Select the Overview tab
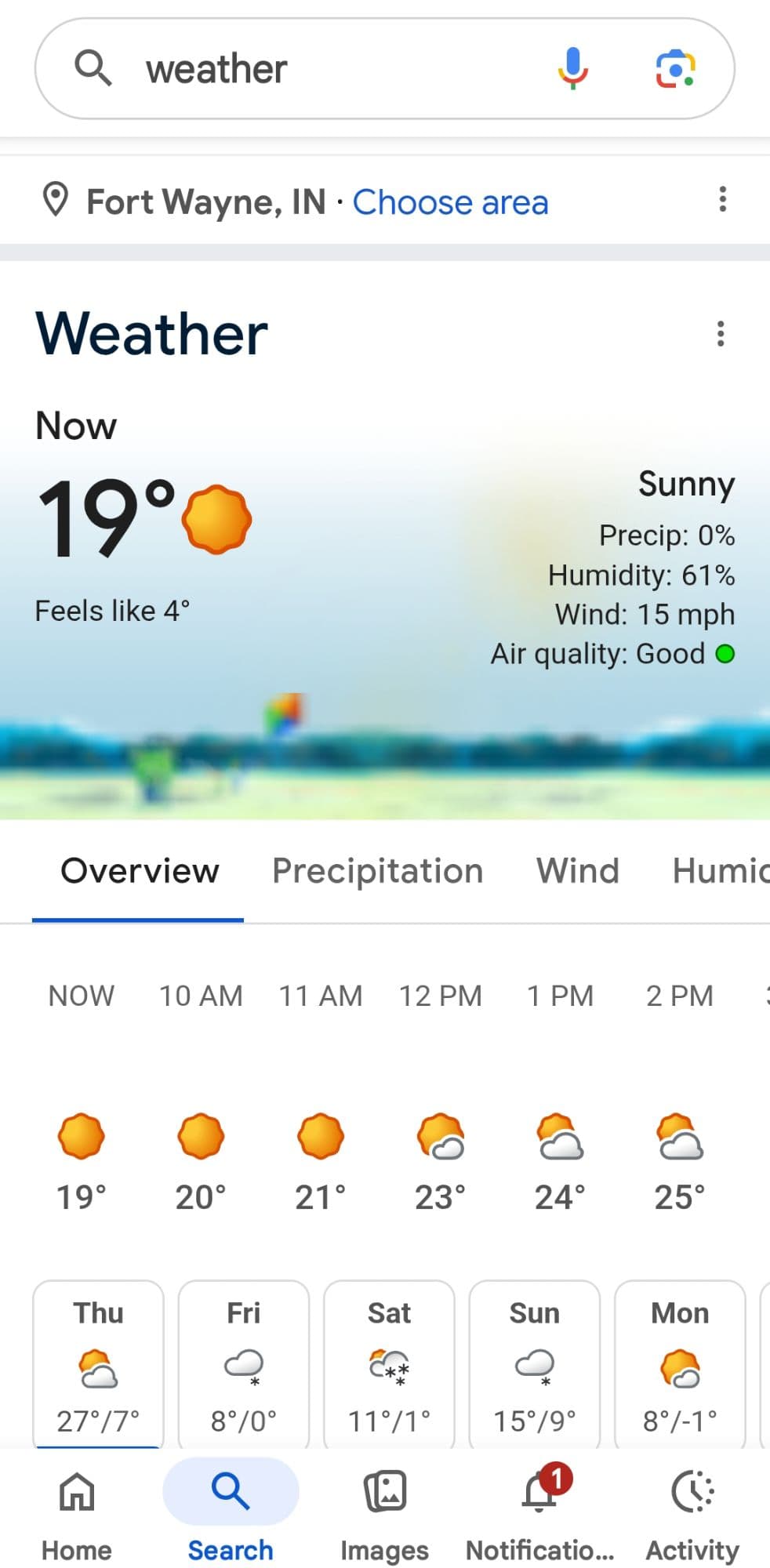770x1568 pixels. [140, 871]
